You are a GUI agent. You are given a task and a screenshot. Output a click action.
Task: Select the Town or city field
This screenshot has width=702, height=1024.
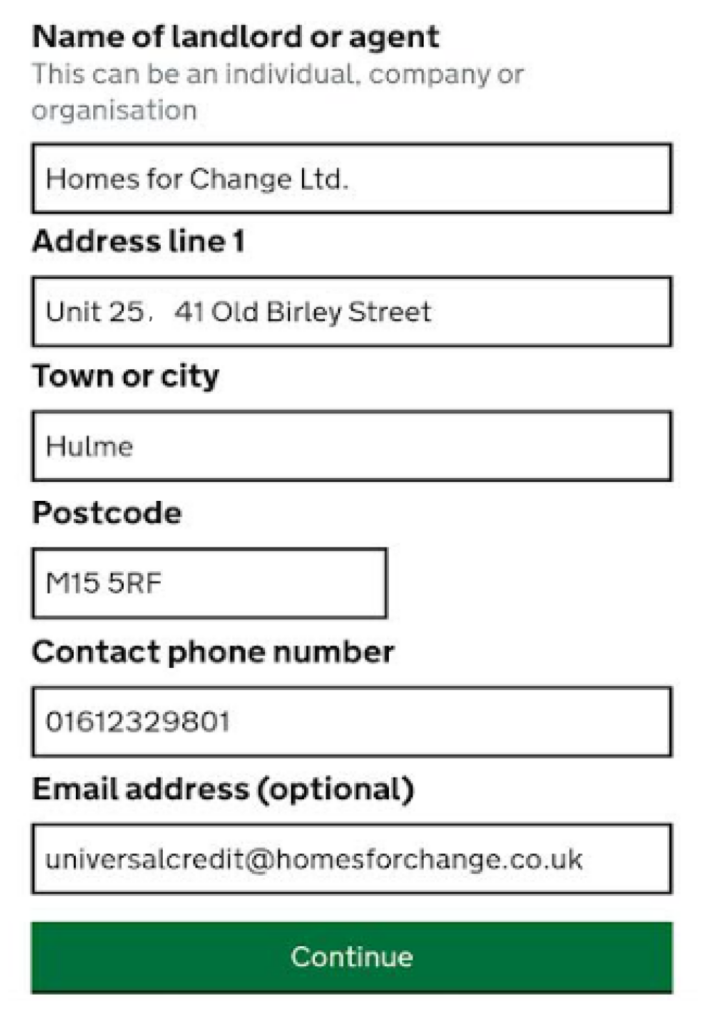pyautogui.click(x=351, y=446)
